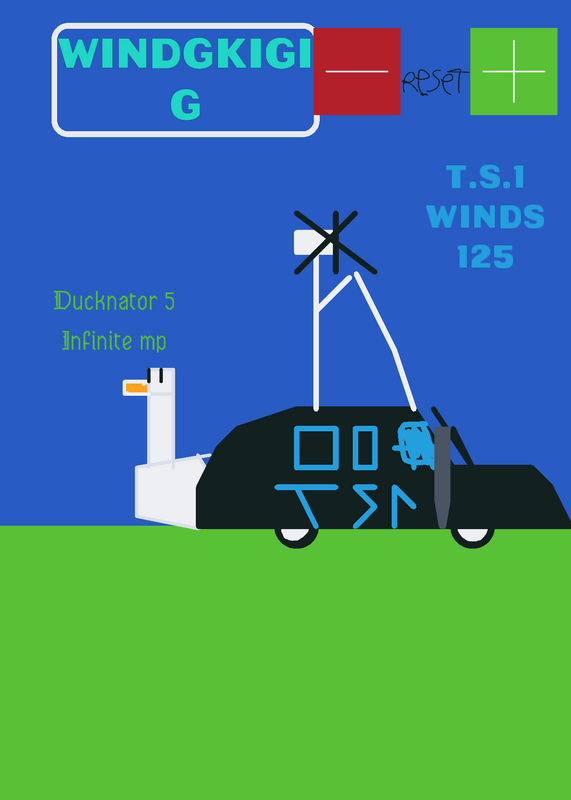Tap the handwritten reset label
This screenshot has height=800, width=571.
click(435, 82)
